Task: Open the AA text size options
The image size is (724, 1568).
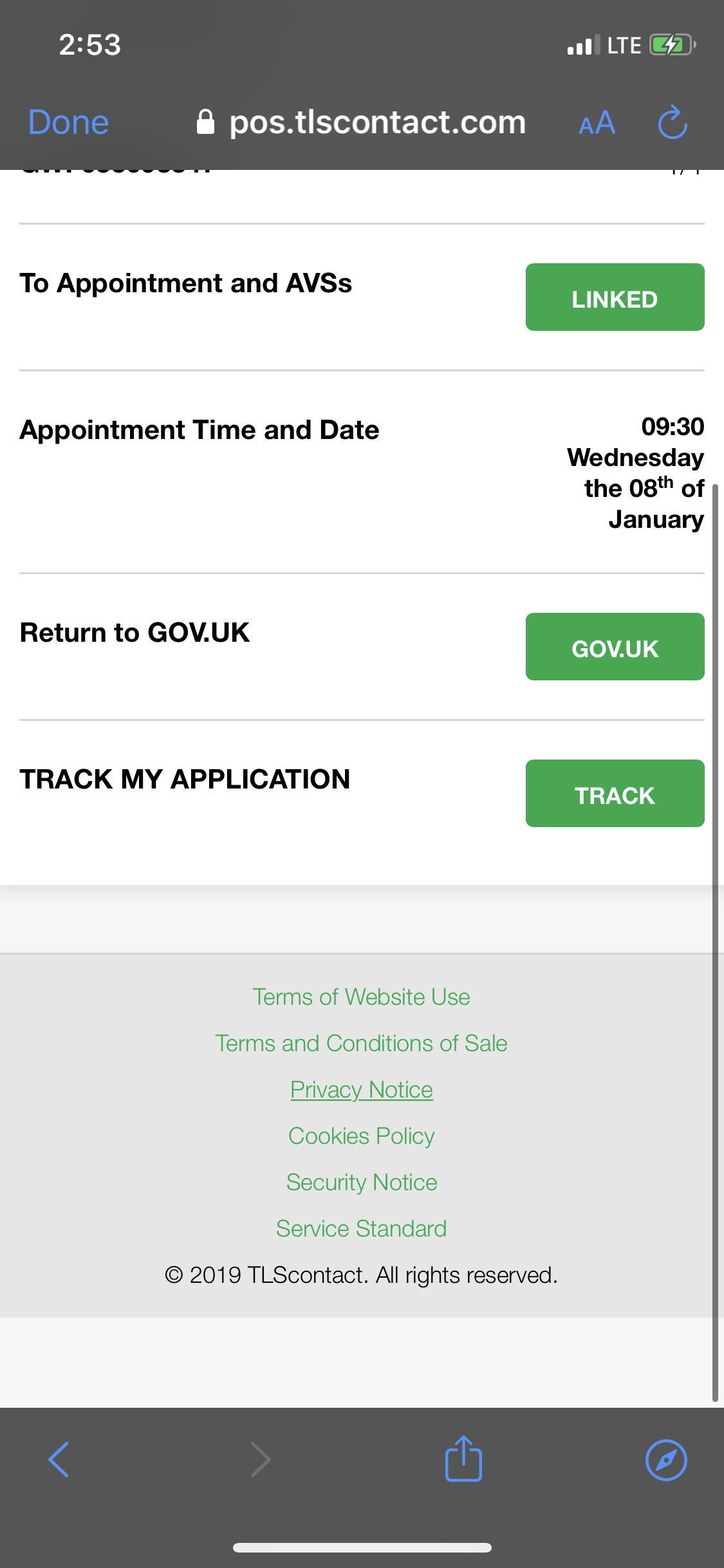Action: tap(597, 122)
